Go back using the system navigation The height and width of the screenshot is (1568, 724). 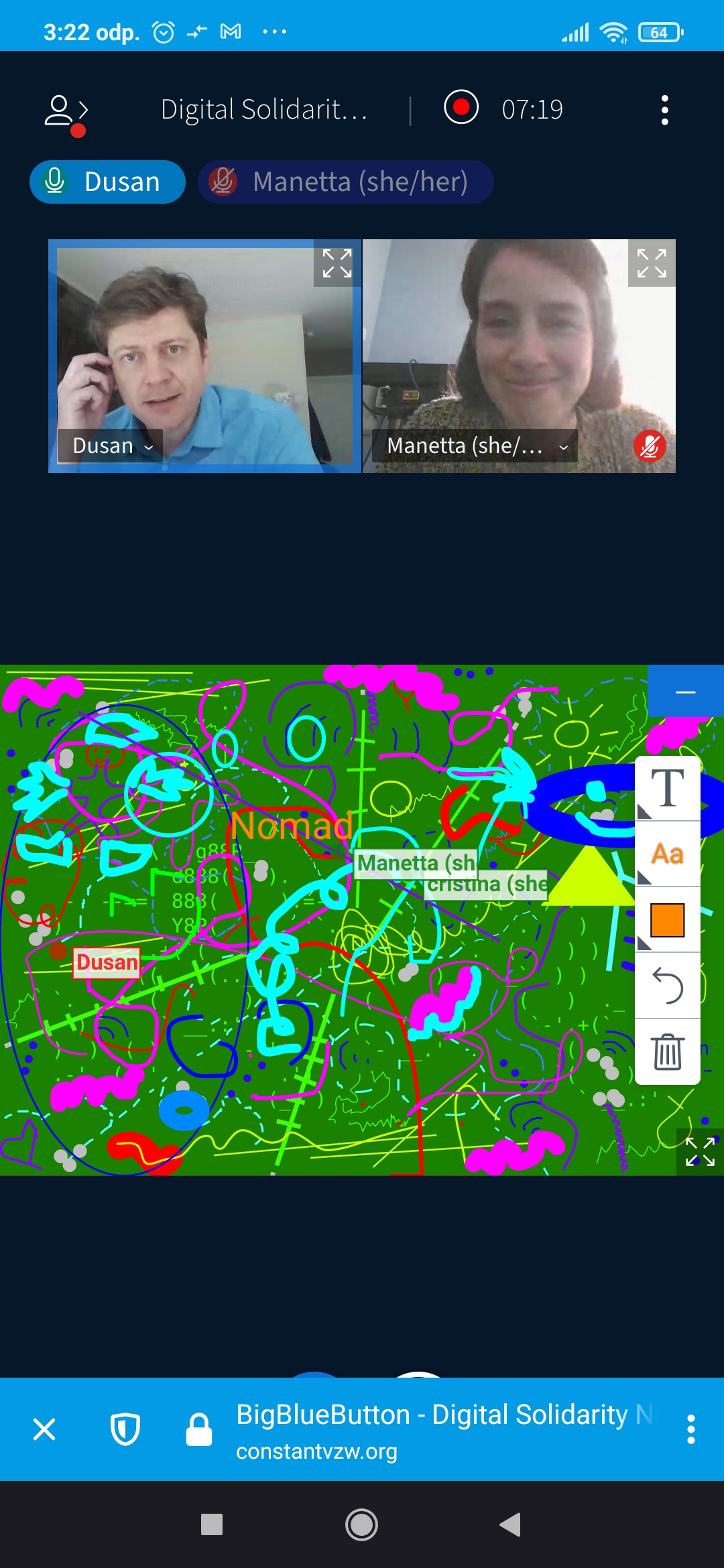click(510, 1524)
